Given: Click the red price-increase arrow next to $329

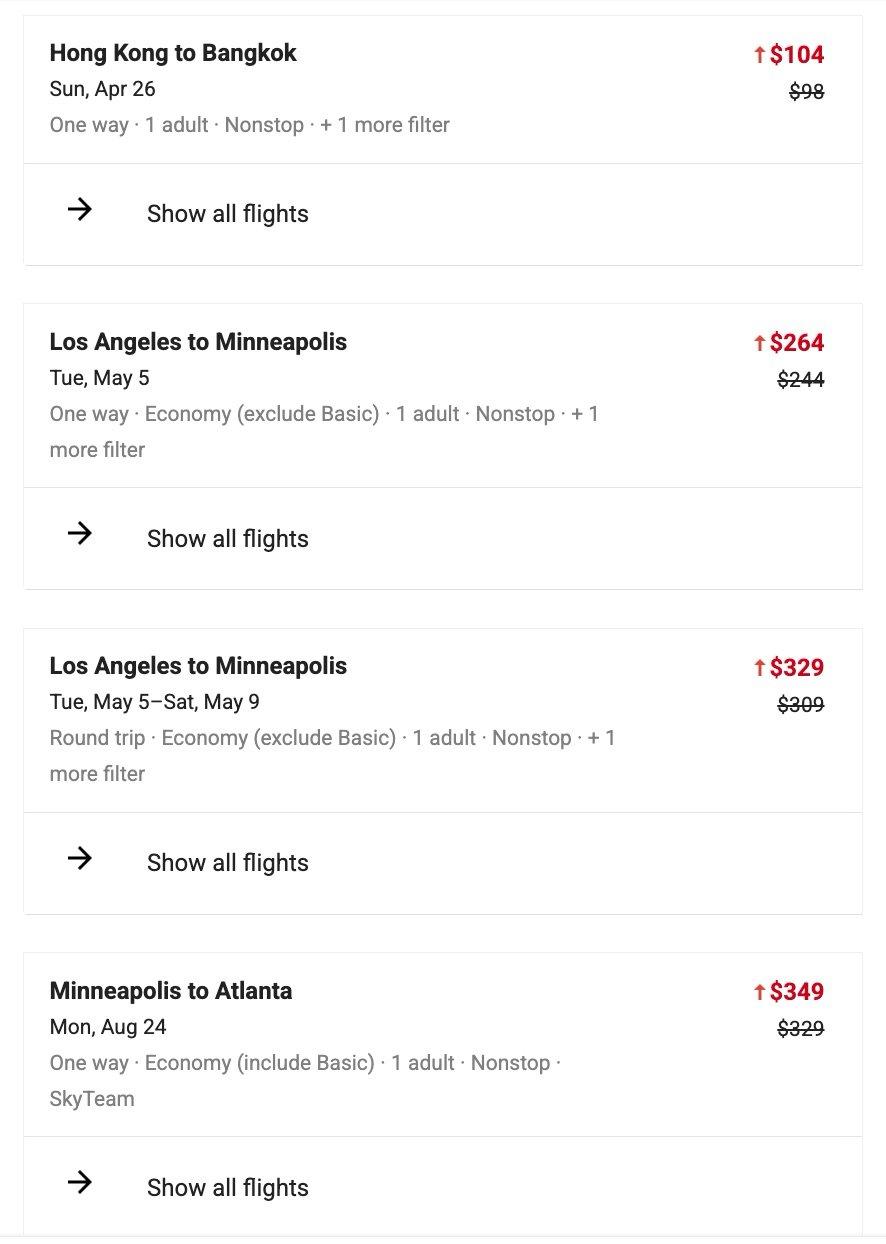Looking at the screenshot, I should [x=758, y=667].
